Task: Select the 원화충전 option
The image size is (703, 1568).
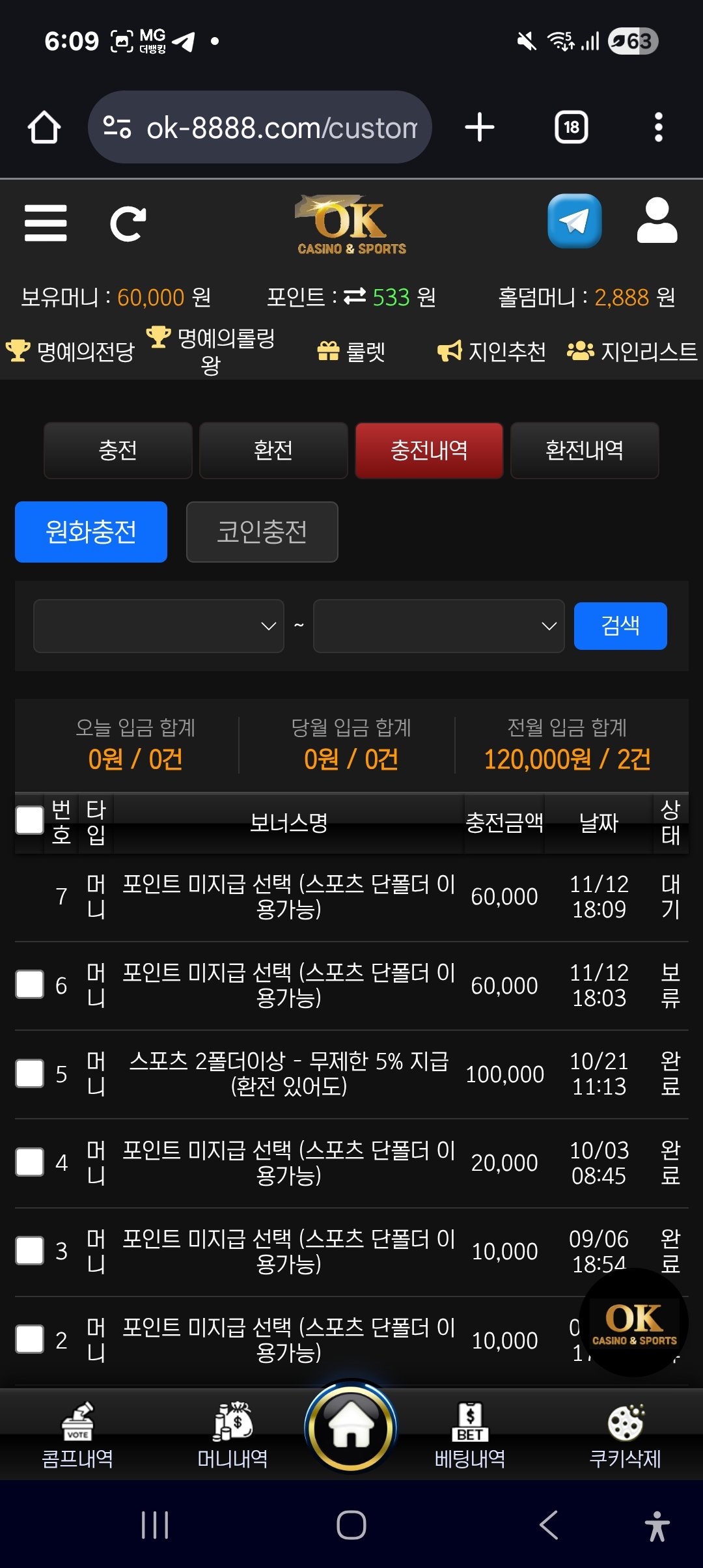Action: [91, 532]
